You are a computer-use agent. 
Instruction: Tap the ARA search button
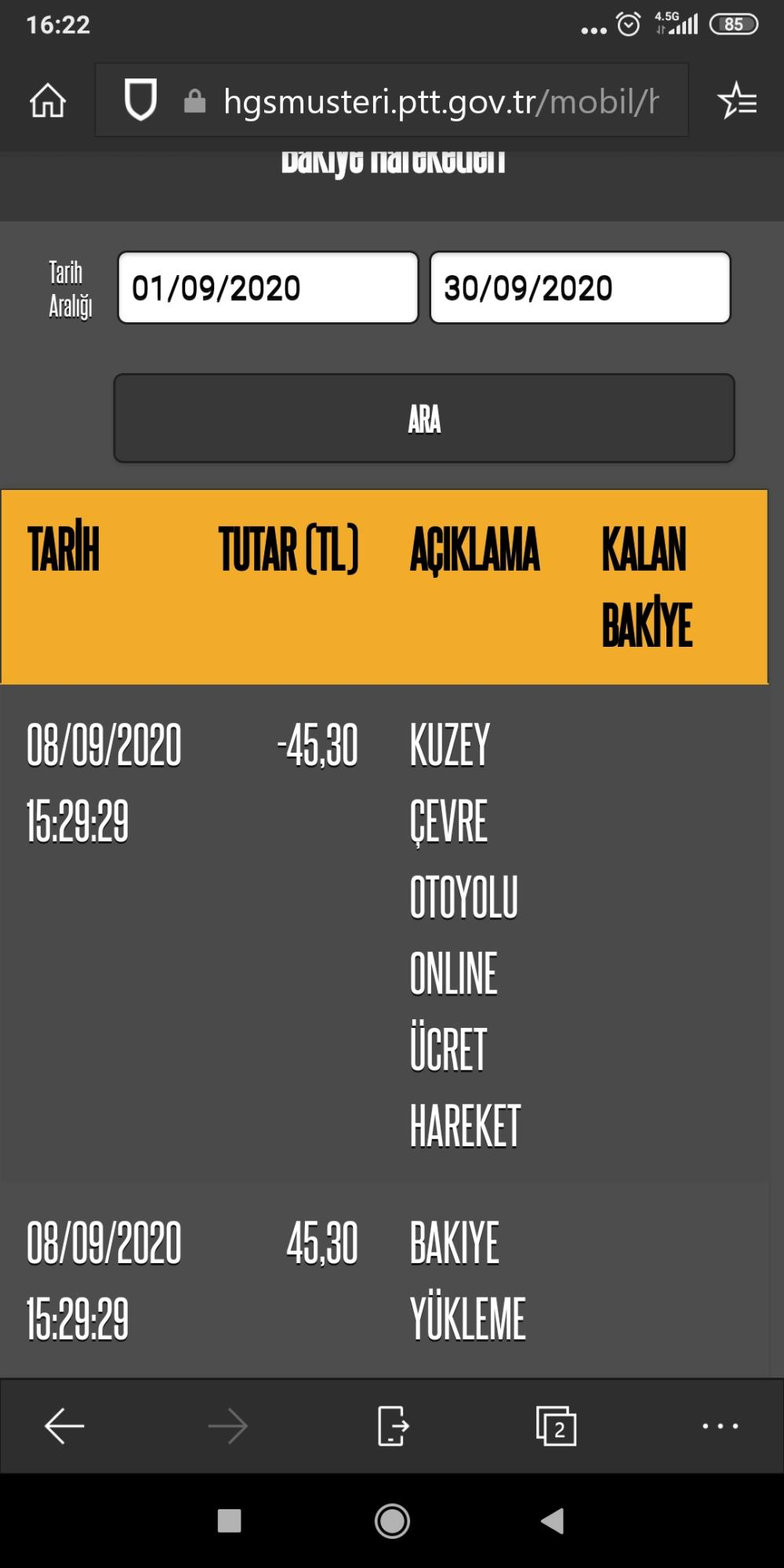(x=424, y=419)
